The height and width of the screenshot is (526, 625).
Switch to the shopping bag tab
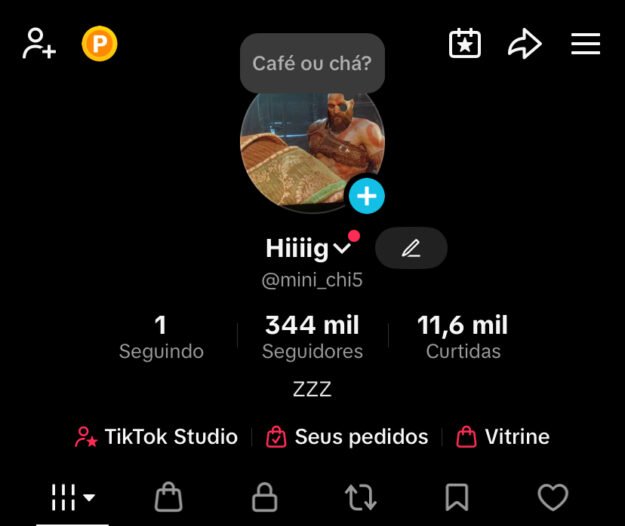click(x=169, y=497)
